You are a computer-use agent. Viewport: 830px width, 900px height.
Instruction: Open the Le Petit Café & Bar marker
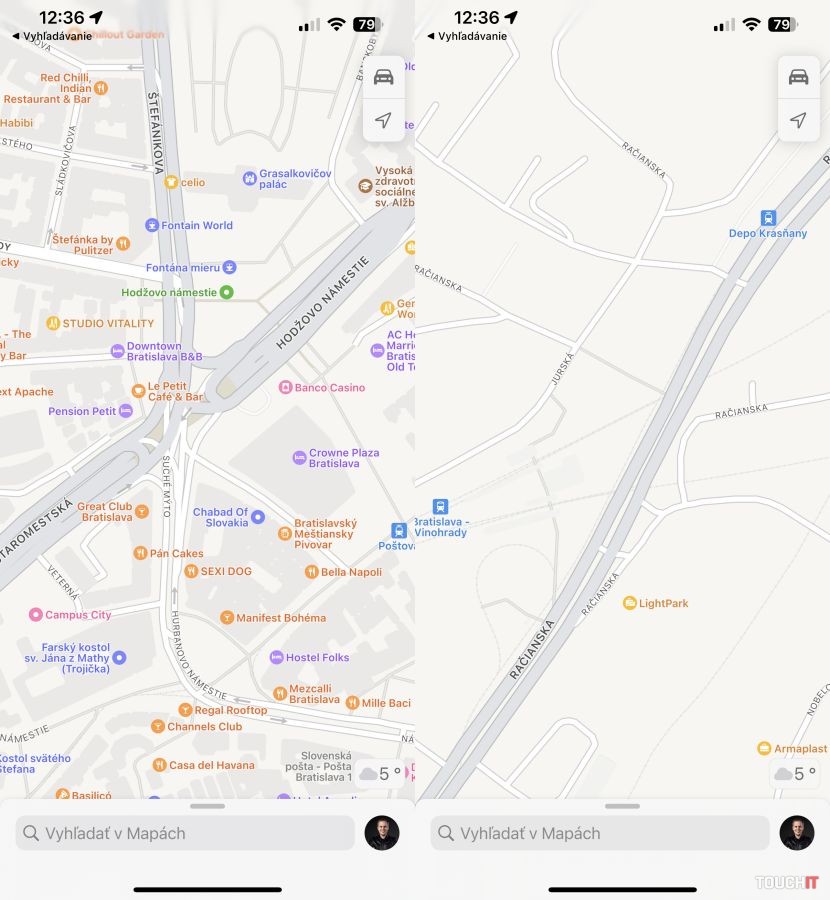pyautogui.click(x=138, y=390)
